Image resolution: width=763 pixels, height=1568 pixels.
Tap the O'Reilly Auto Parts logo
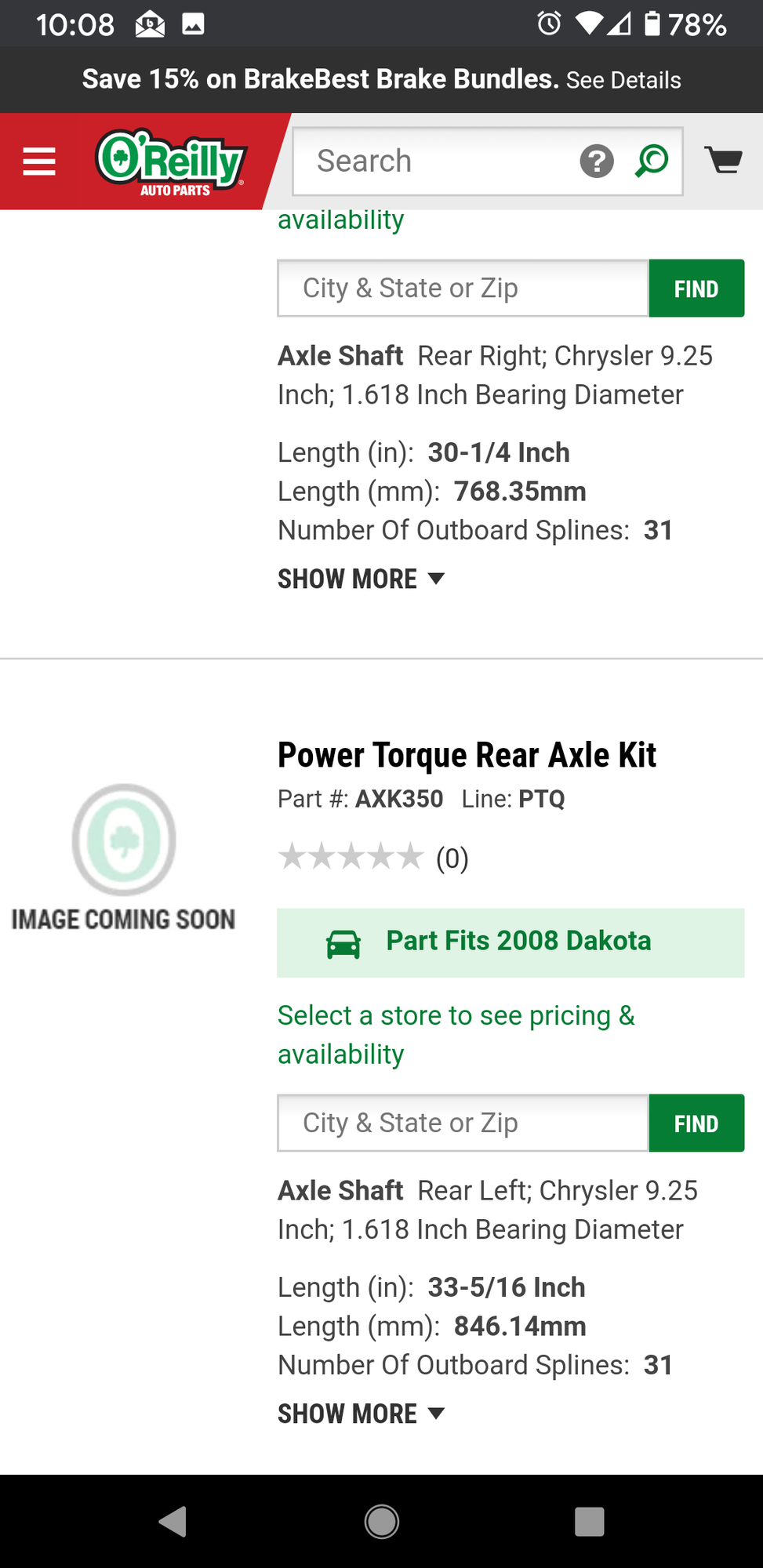click(171, 162)
